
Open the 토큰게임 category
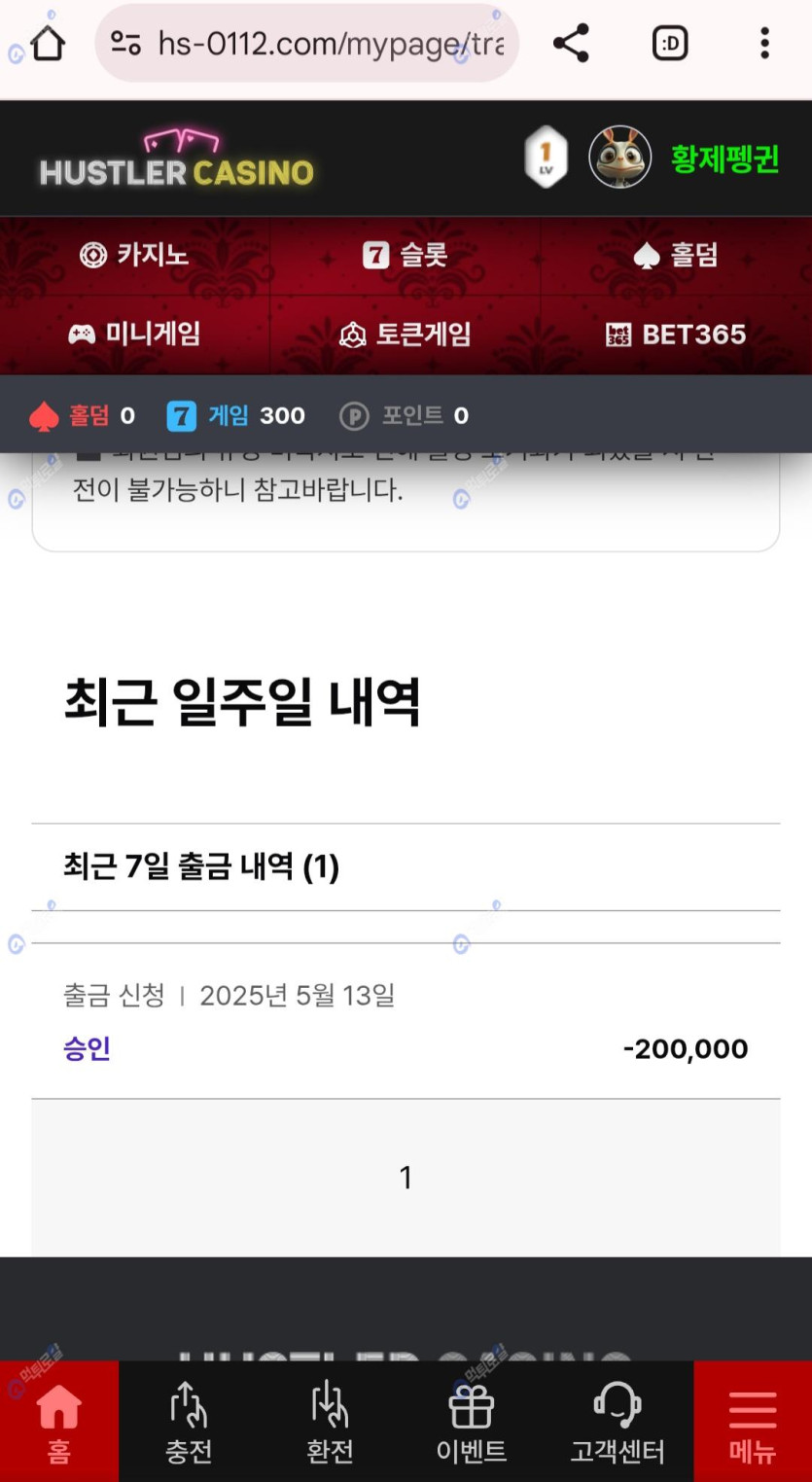coord(406,335)
